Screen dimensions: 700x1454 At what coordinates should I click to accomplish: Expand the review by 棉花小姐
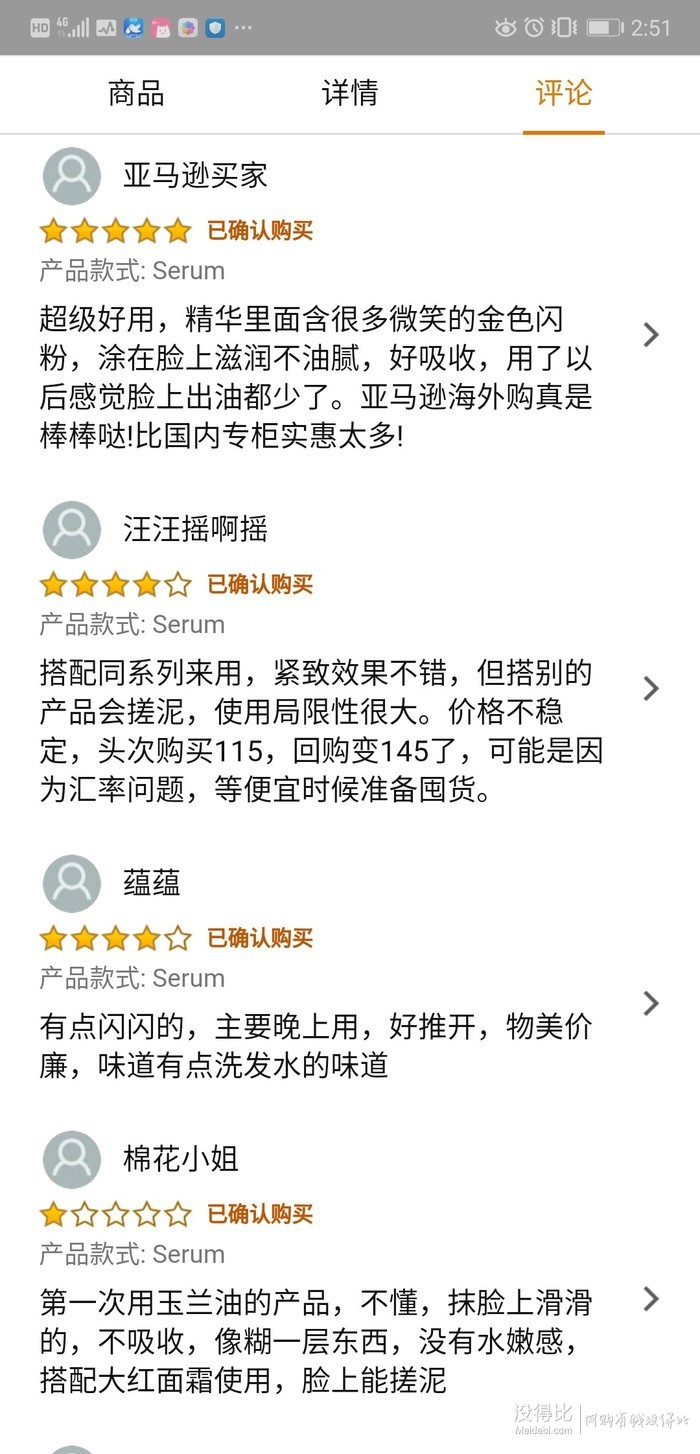(651, 1299)
